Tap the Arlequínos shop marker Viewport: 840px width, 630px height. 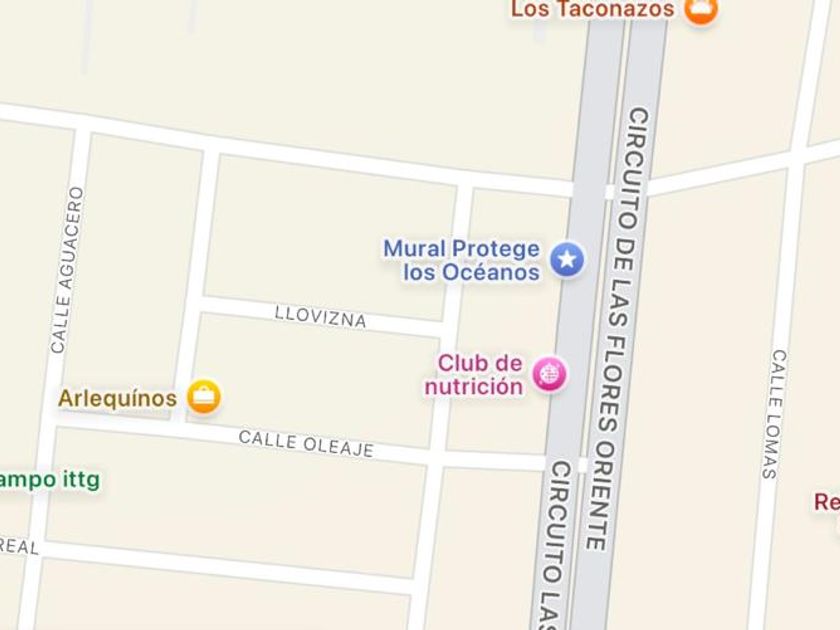(204, 397)
